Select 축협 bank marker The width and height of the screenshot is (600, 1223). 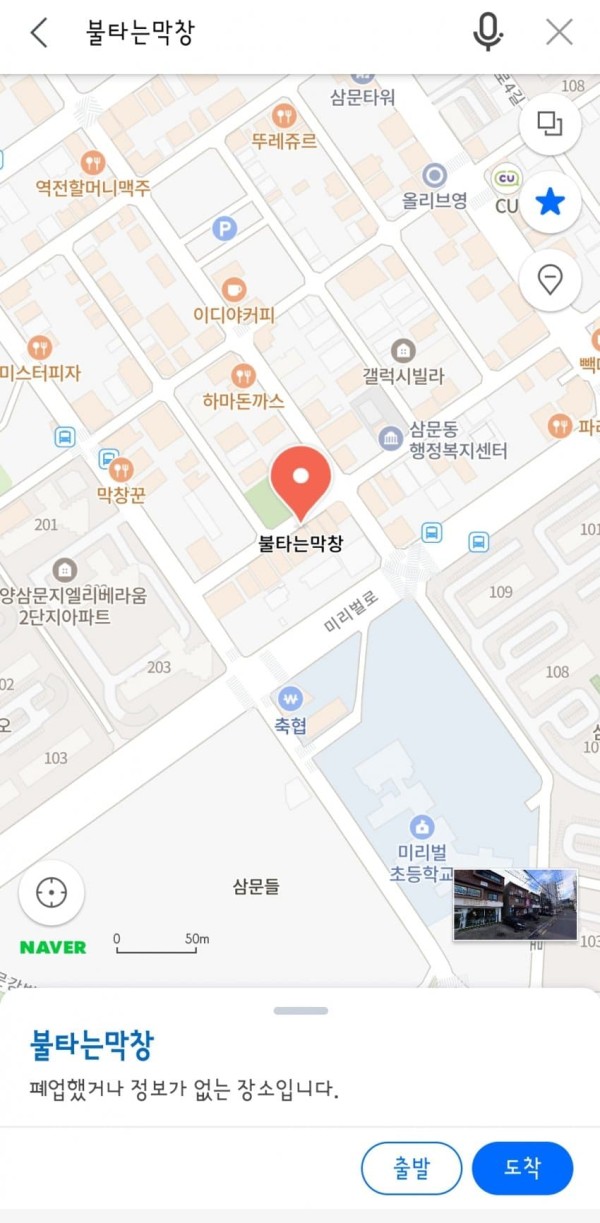tap(290, 697)
